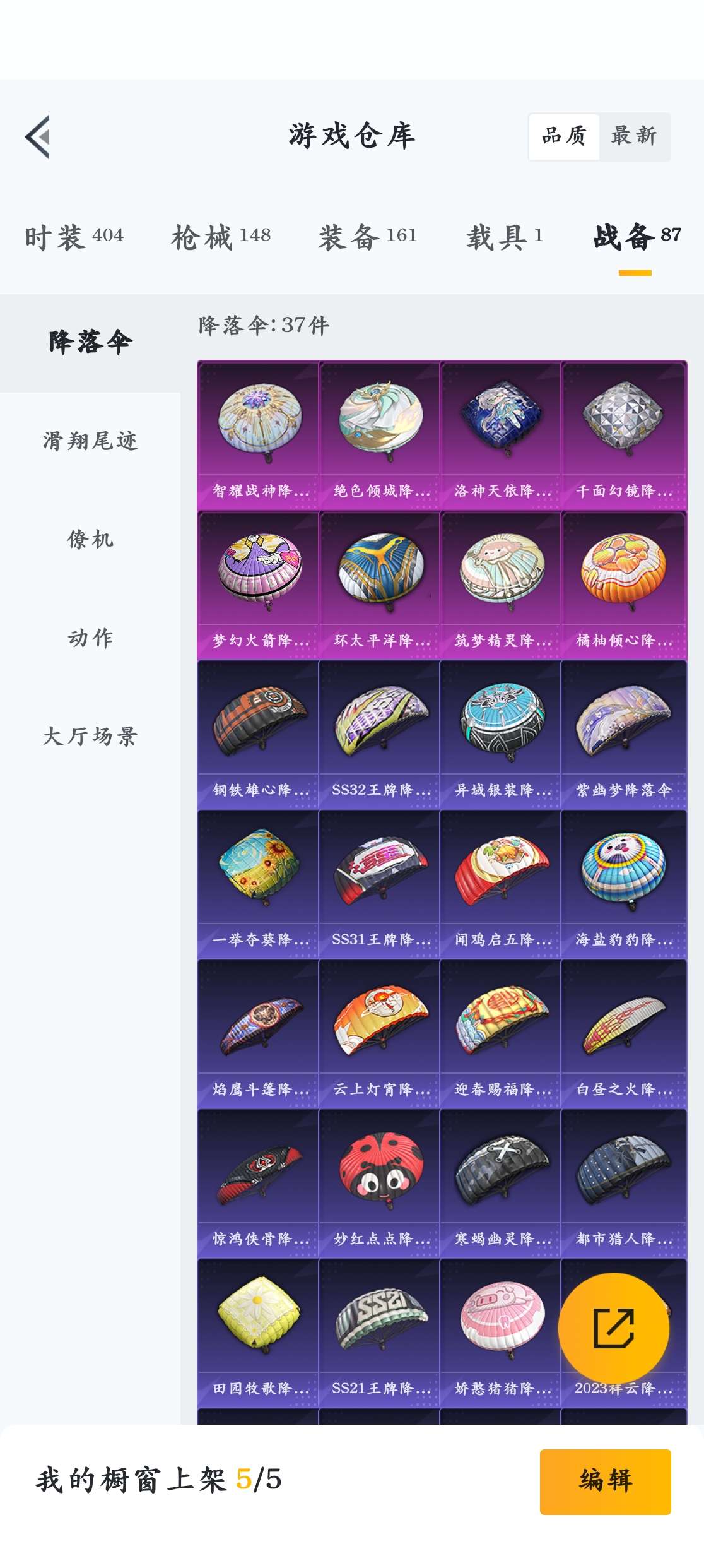Viewport: 704px width, 1568px height.
Task: Switch to the 装备 tab
Action: (367, 237)
